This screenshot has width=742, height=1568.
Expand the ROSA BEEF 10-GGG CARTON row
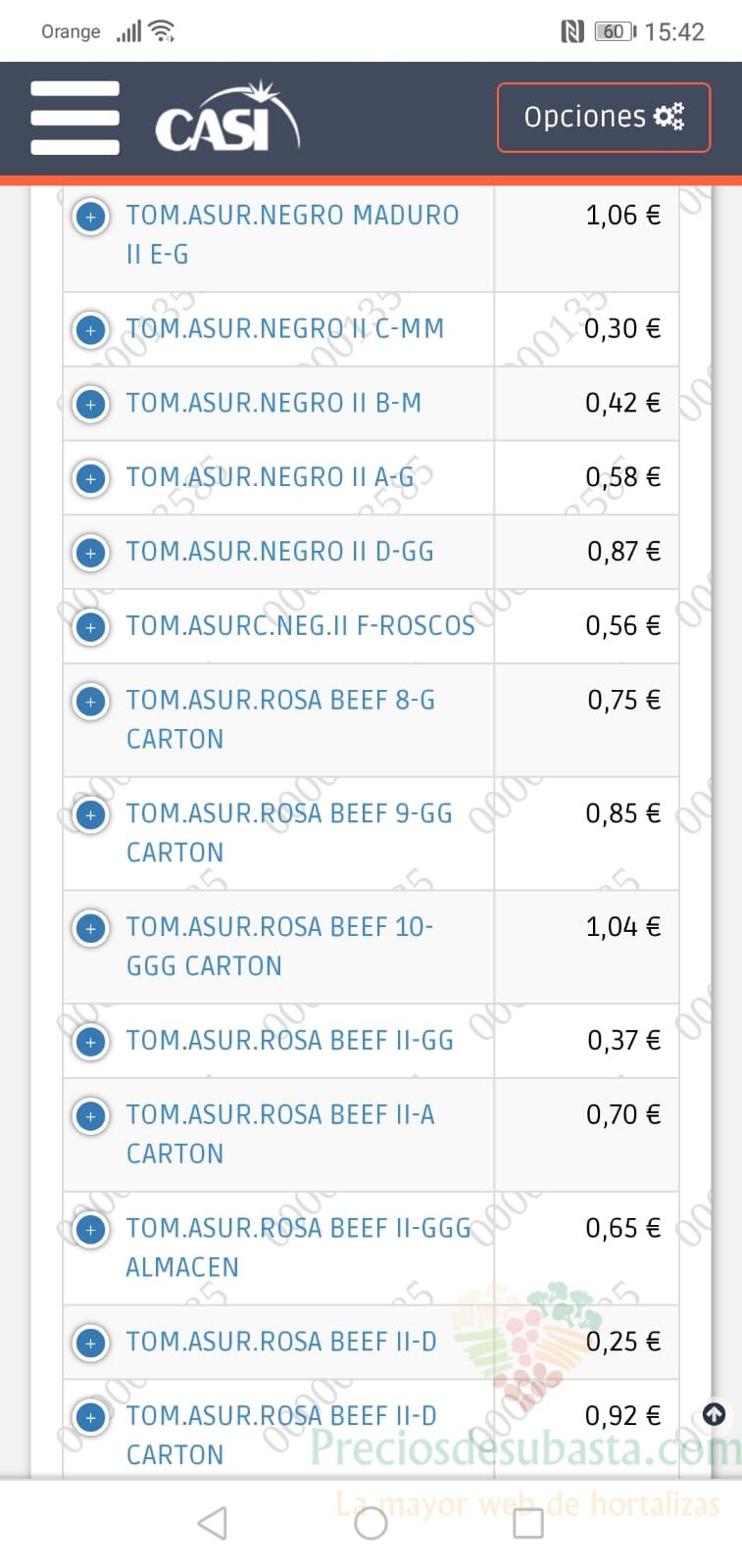91,928
